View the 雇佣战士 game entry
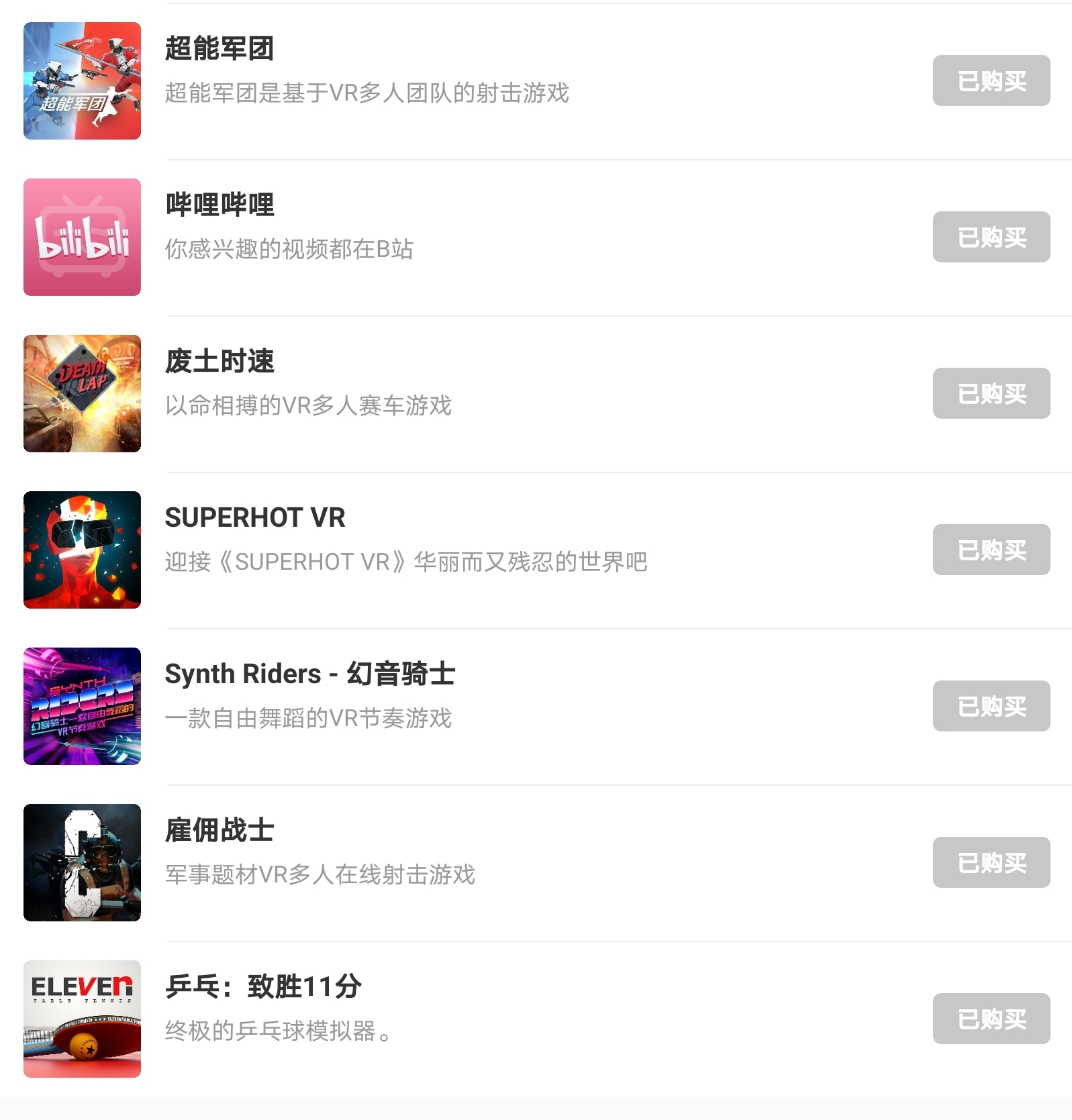This screenshot has width=1072, height=1120. coord(220,831)
